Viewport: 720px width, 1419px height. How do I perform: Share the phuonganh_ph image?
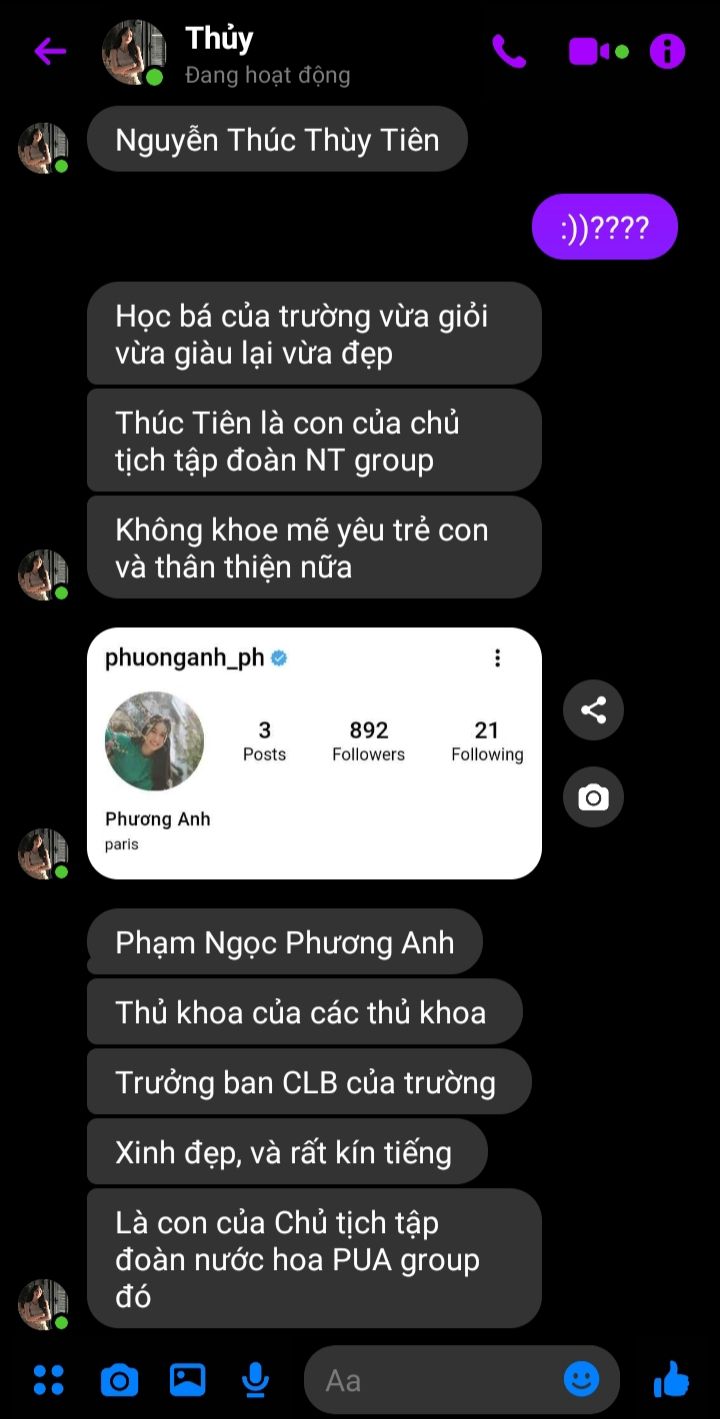pos(593,711)
